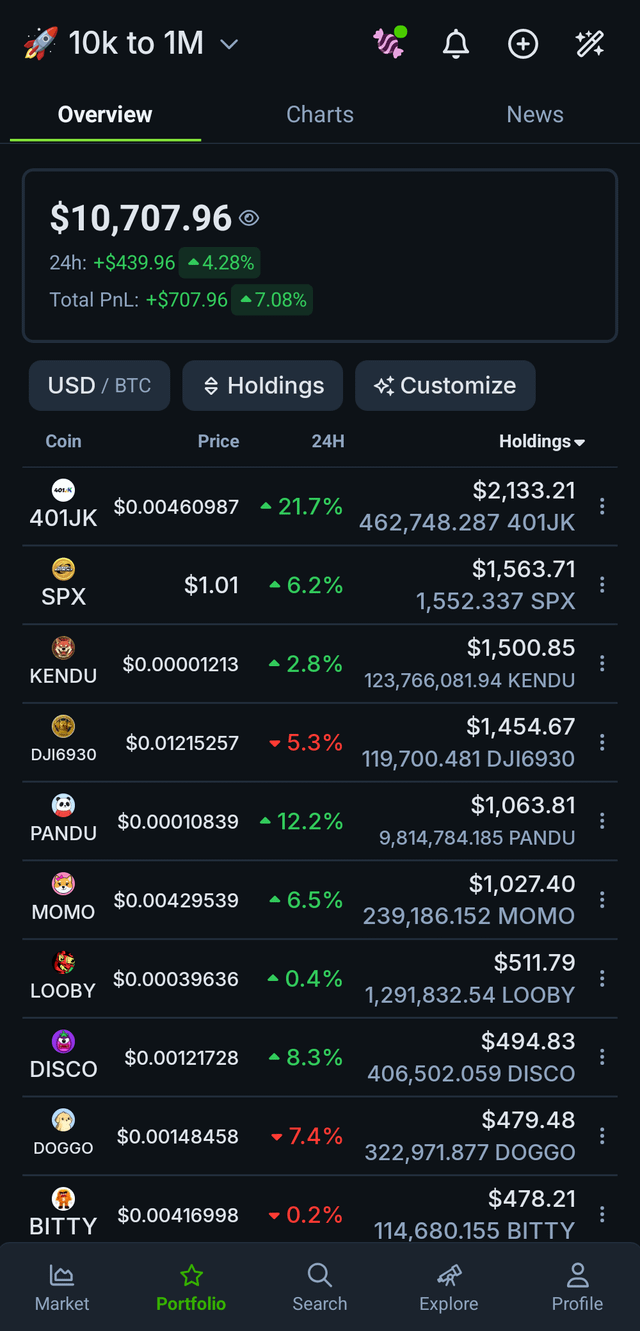The width and height of the screenshot is (640, 1331).
Task: Open the Profile tab
Action: click(x=577, y=1288)
